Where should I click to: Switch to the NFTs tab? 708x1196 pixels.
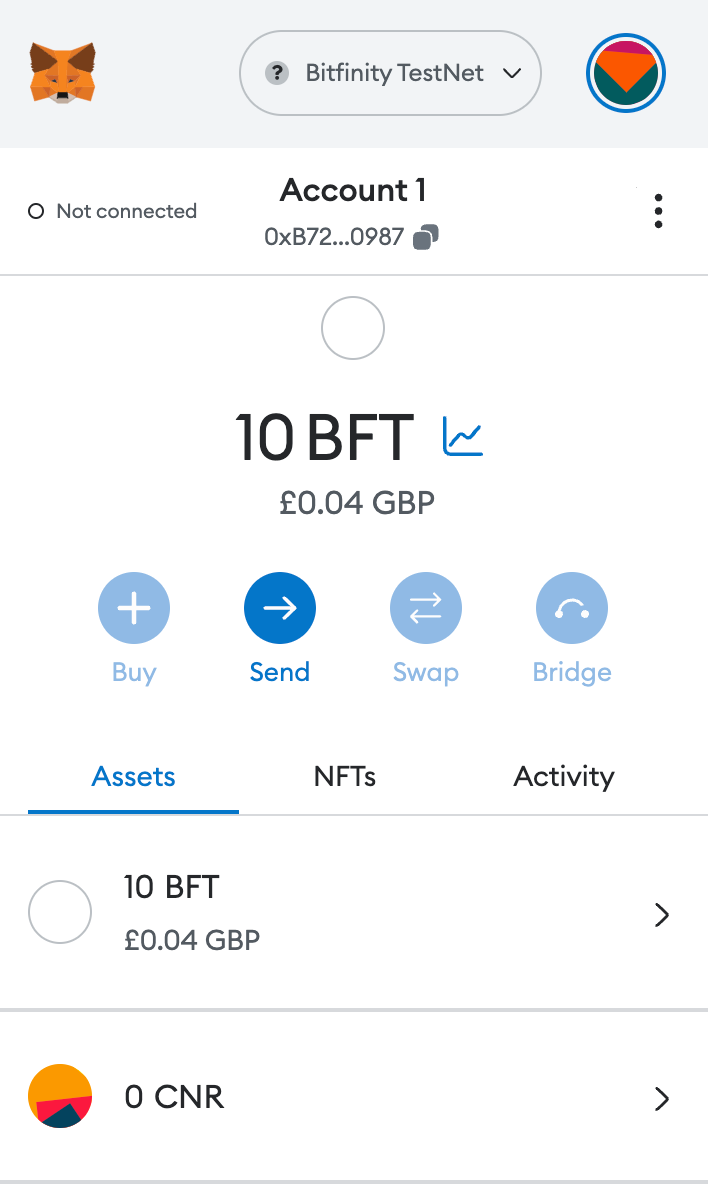click(x=345, y=777)
